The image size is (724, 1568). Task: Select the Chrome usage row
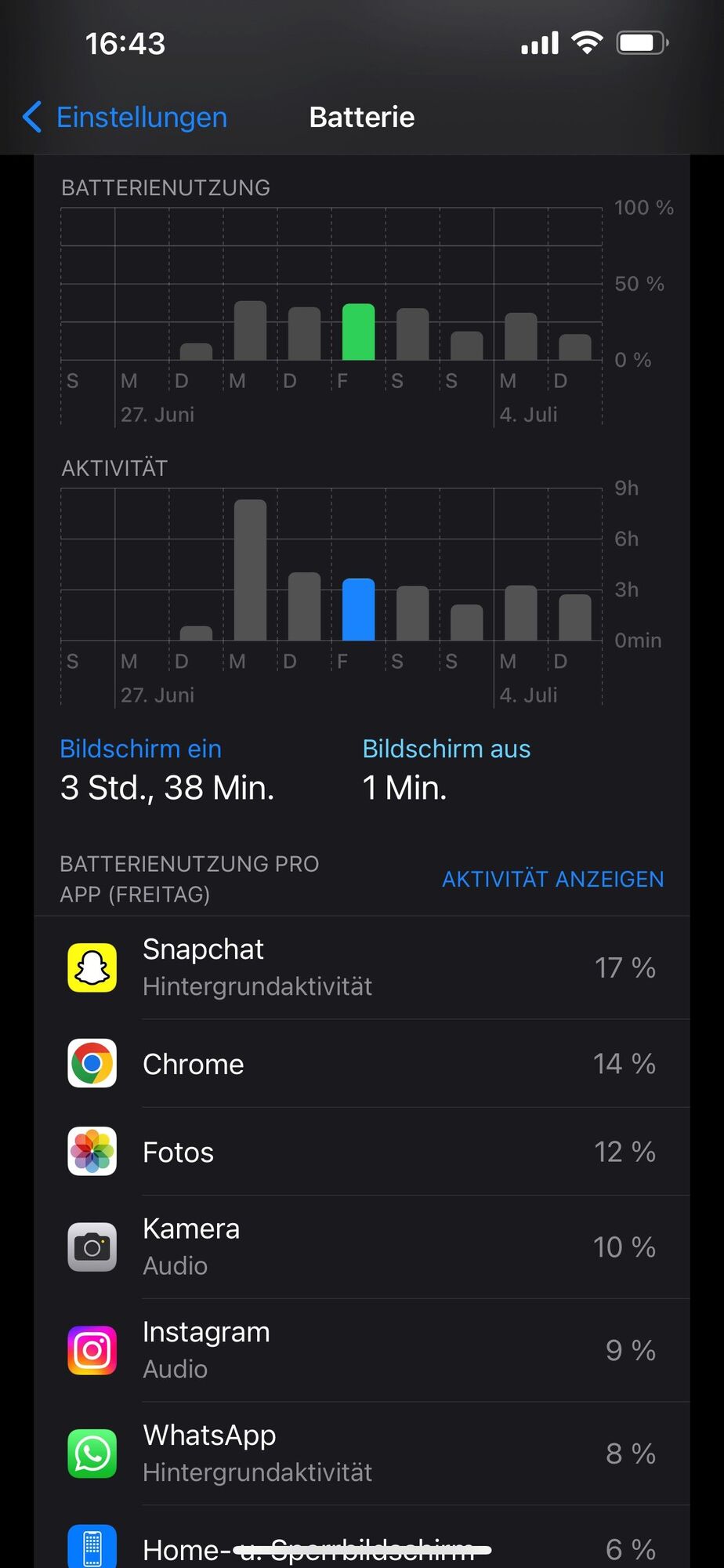click(x=360, y=1064)
